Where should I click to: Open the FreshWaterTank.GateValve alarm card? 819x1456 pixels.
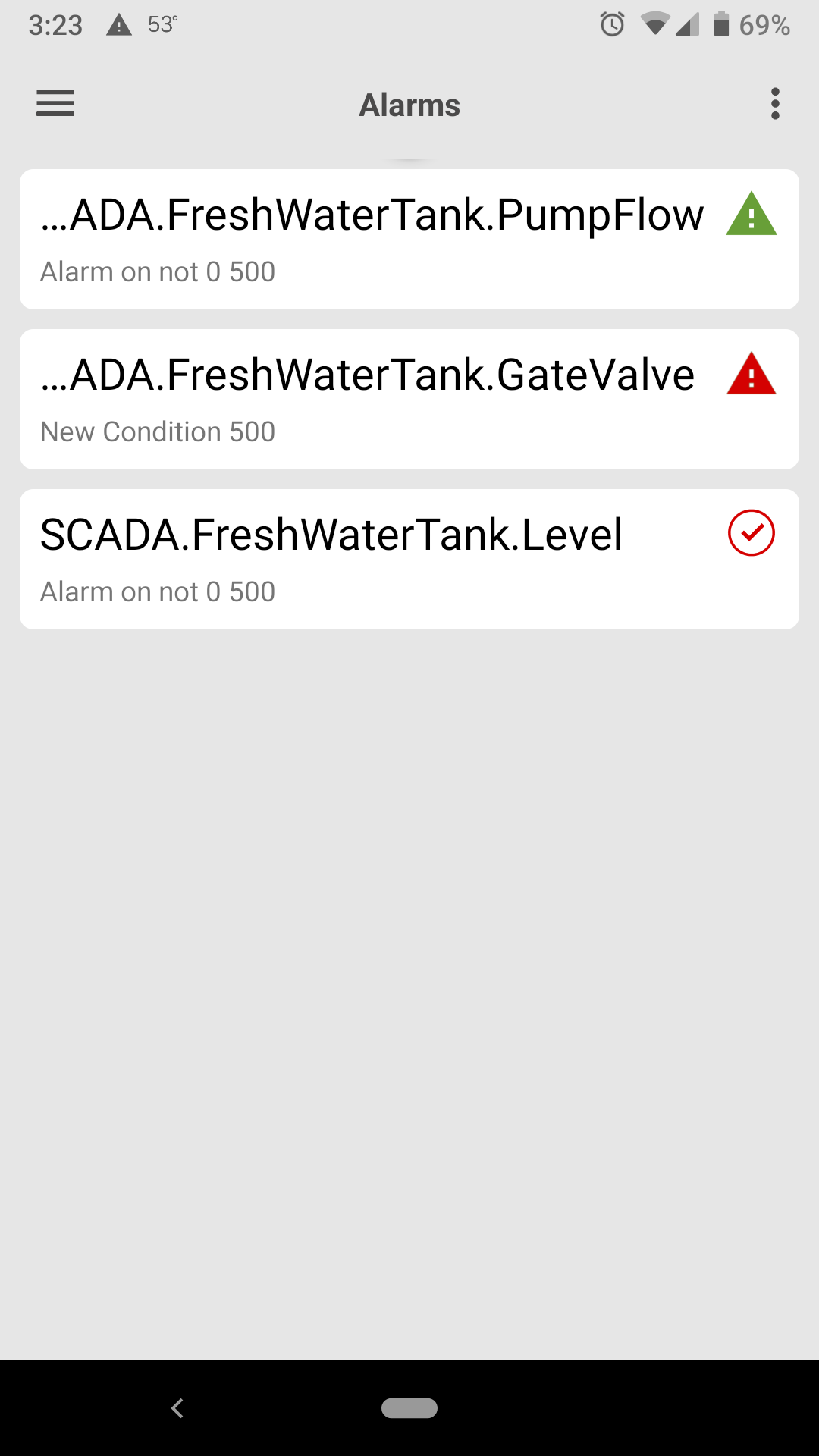point(409,399)
